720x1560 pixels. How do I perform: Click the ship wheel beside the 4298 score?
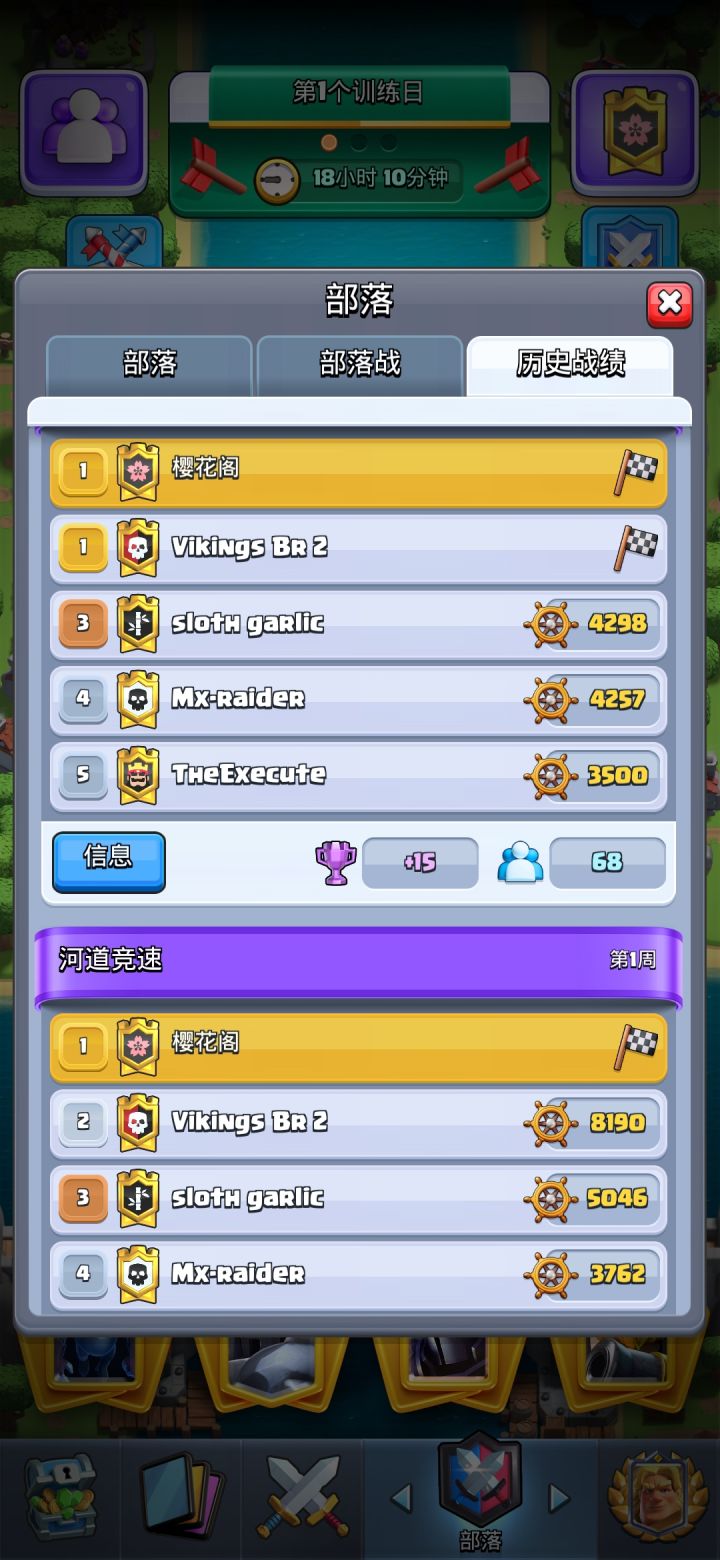549,624
